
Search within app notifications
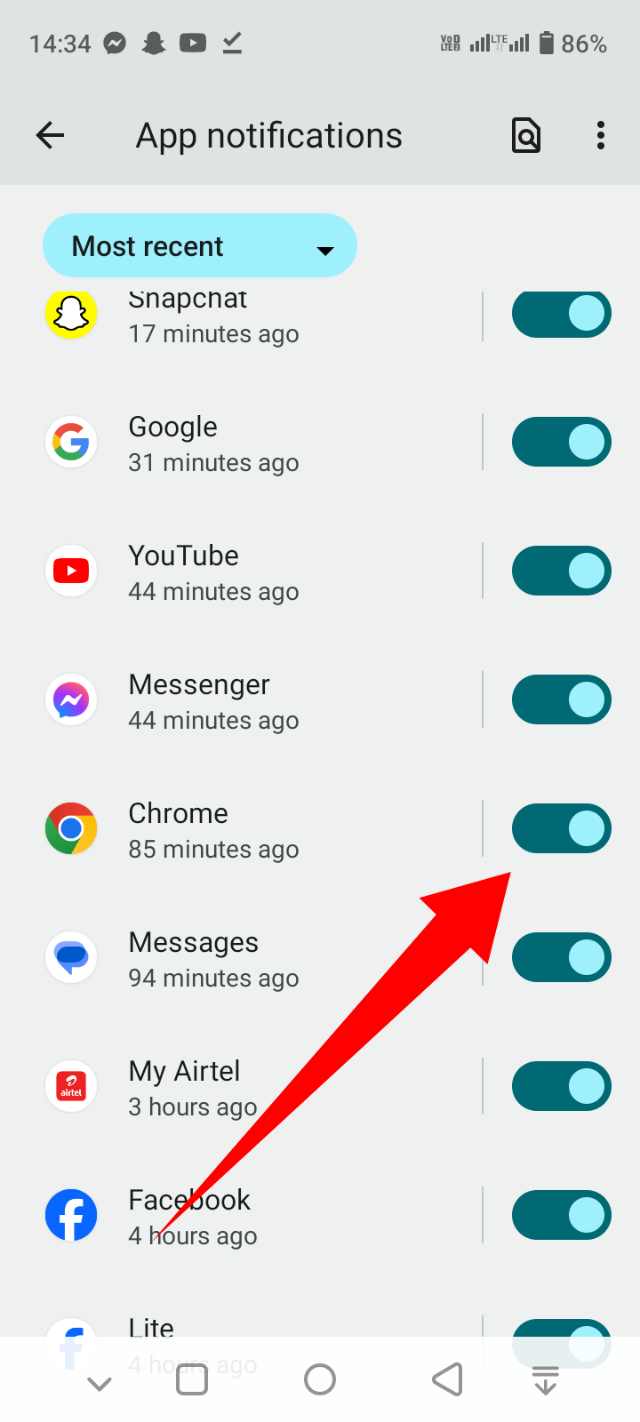point(526,136)
